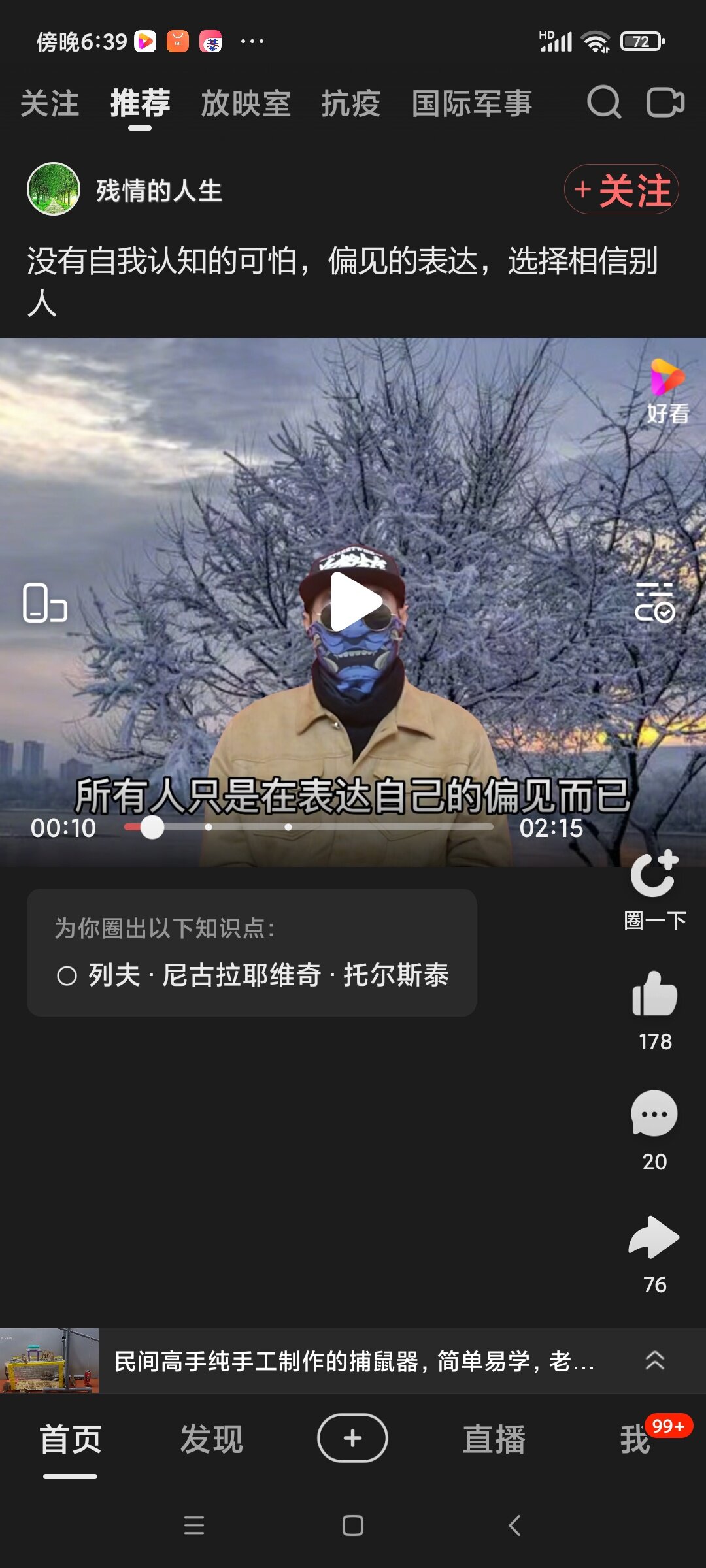Open the search icon

603,103
